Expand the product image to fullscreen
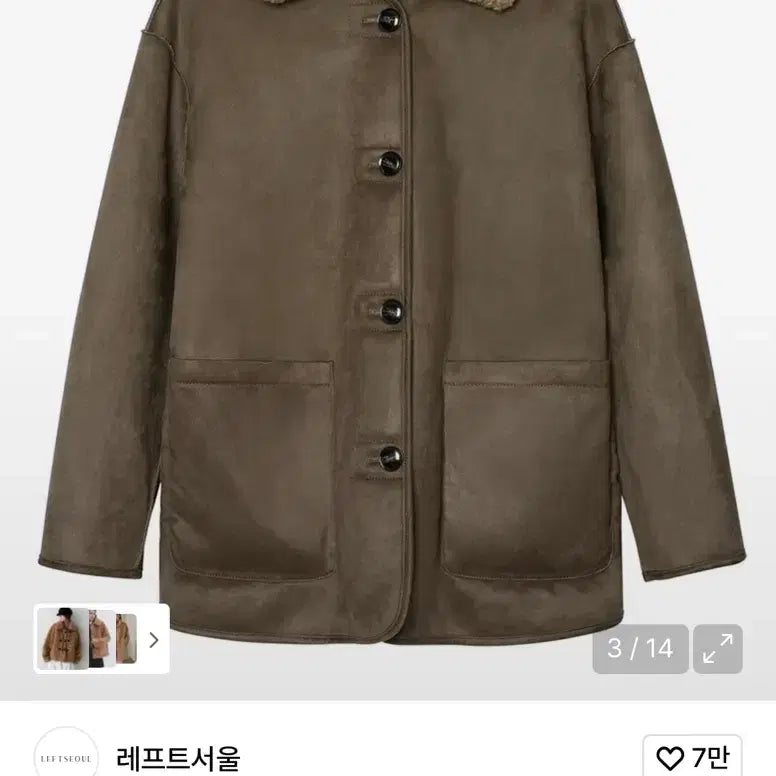This screenshot has height=776, width=776. [717, 649]
